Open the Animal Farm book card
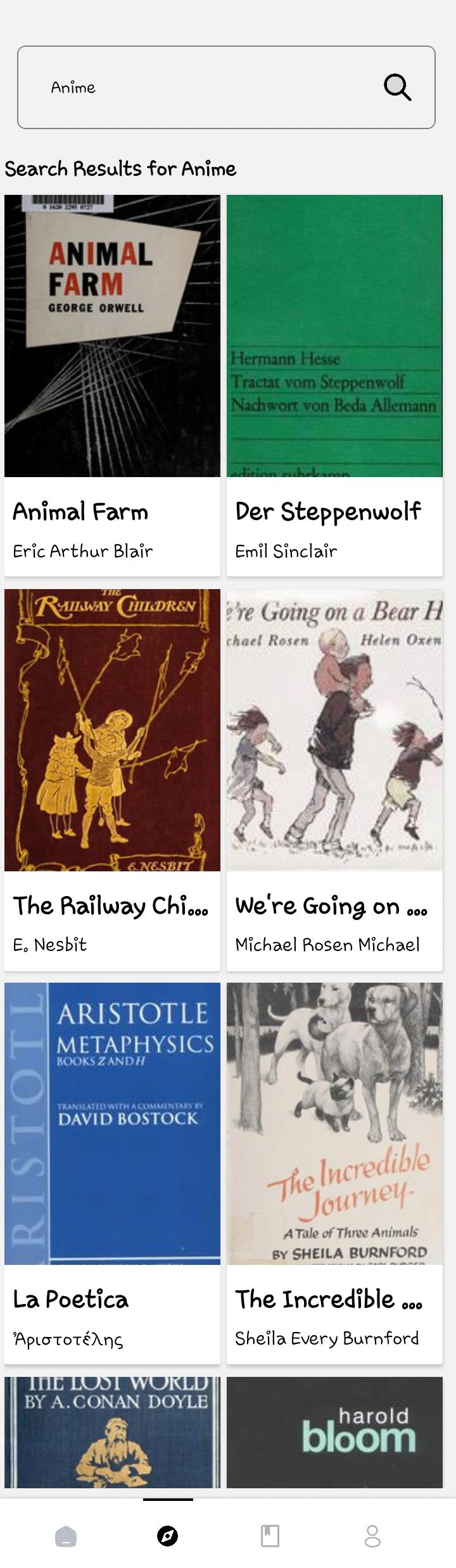The height and width of the screenshot is (1568, 456). coord(112,385)
